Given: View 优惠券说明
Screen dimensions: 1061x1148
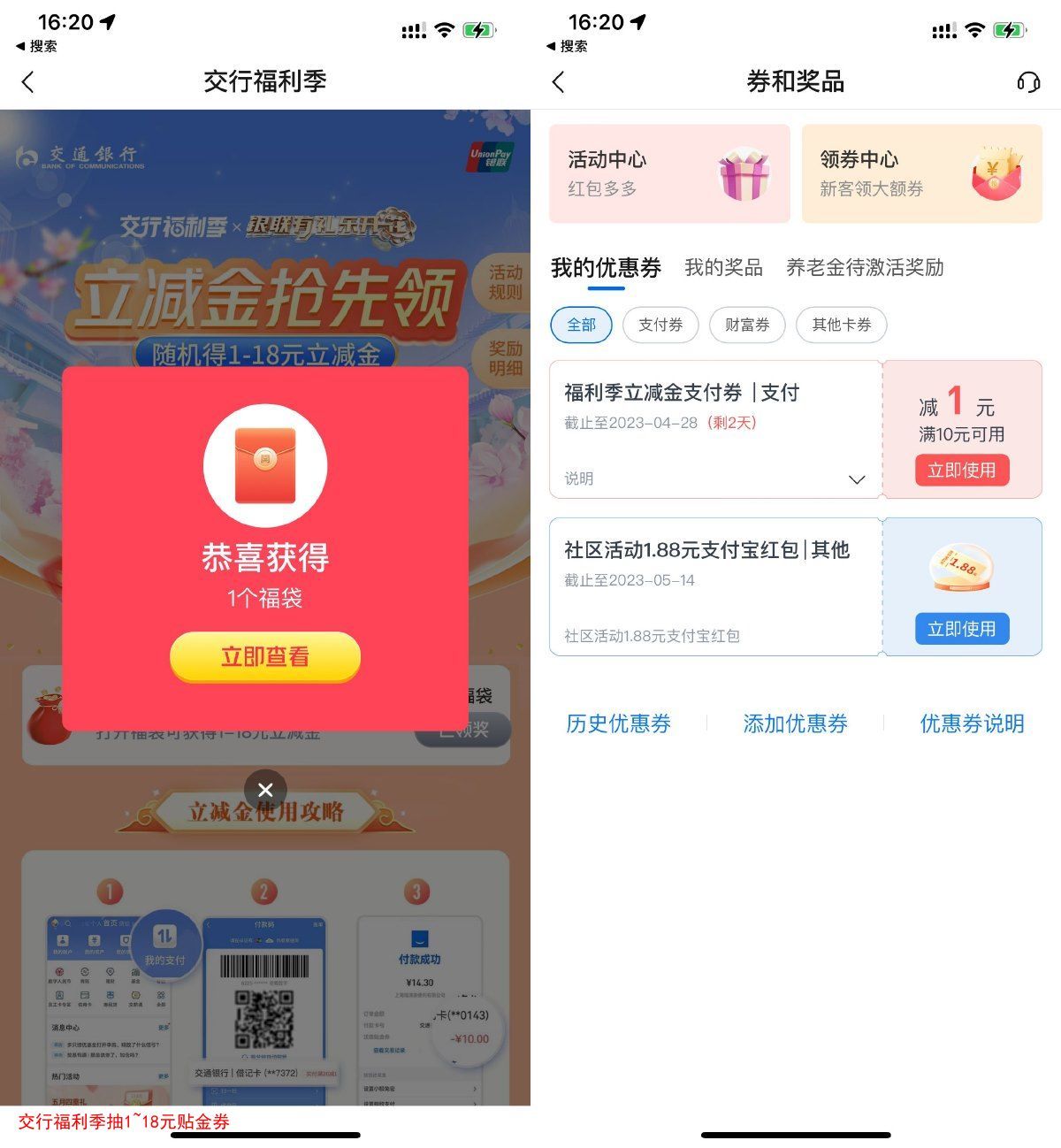Looking at the screenshot, I should [972, 723].
